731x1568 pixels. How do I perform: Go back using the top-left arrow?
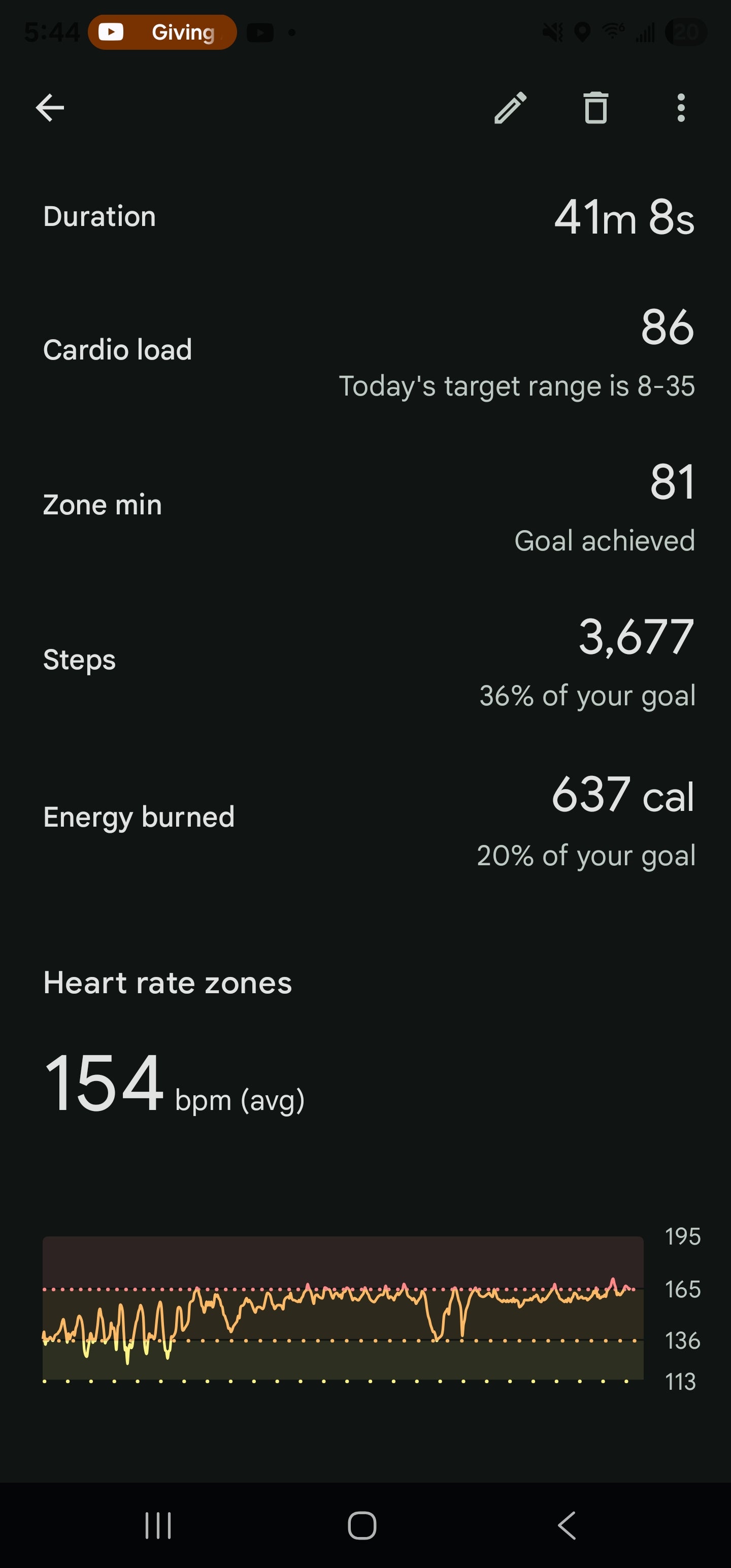[50, 108]
